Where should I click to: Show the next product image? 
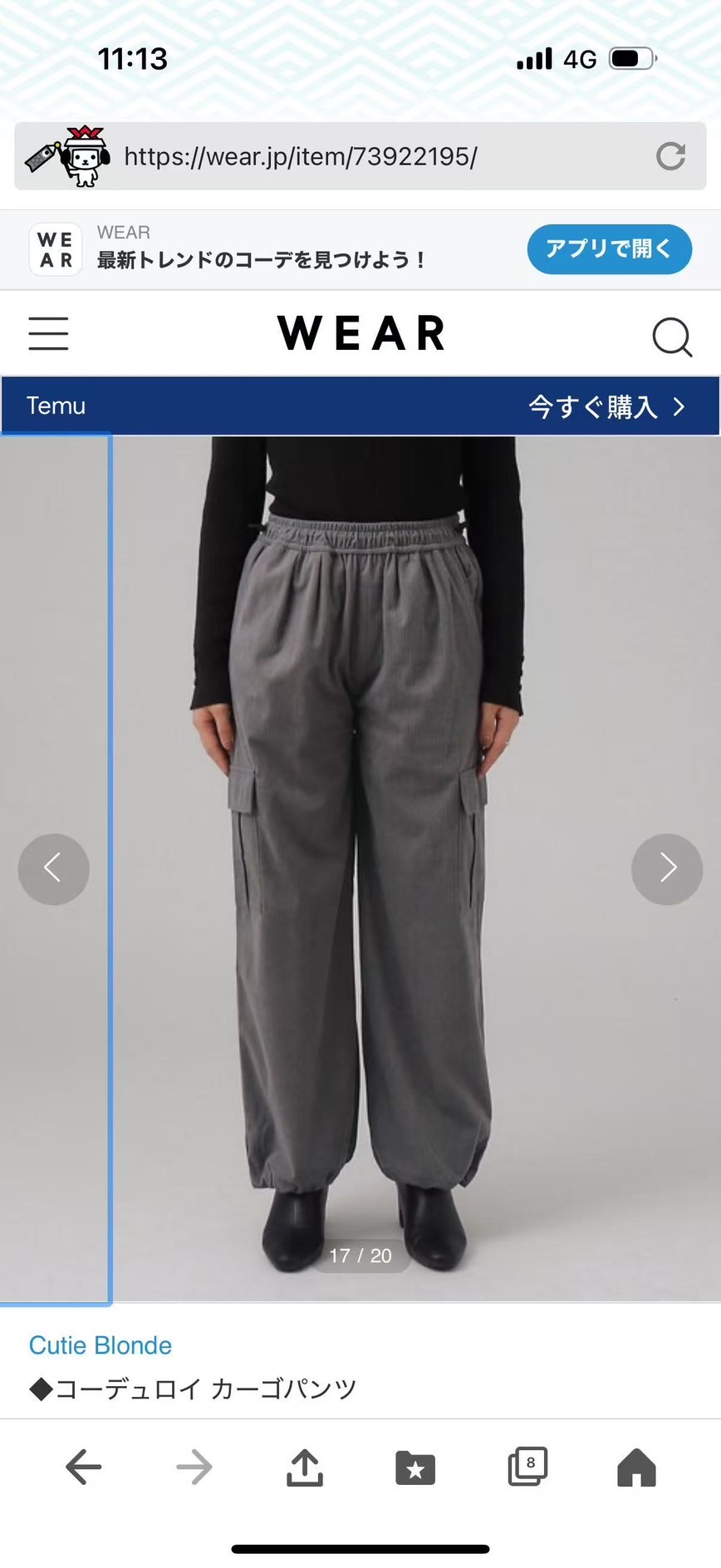click(x=667, y=868)
